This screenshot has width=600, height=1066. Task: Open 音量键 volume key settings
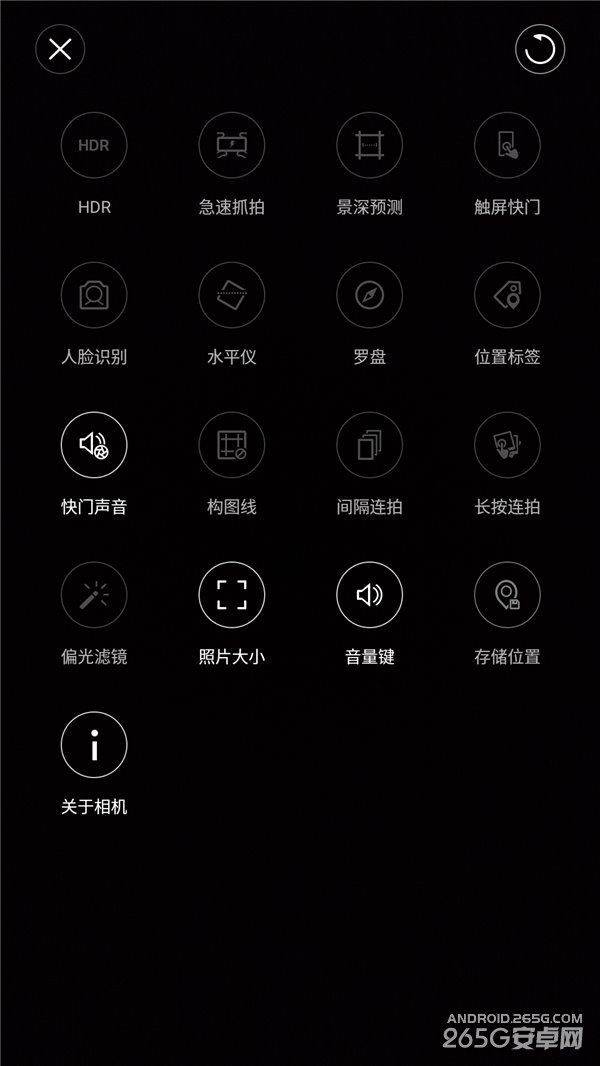click(370, 596)
